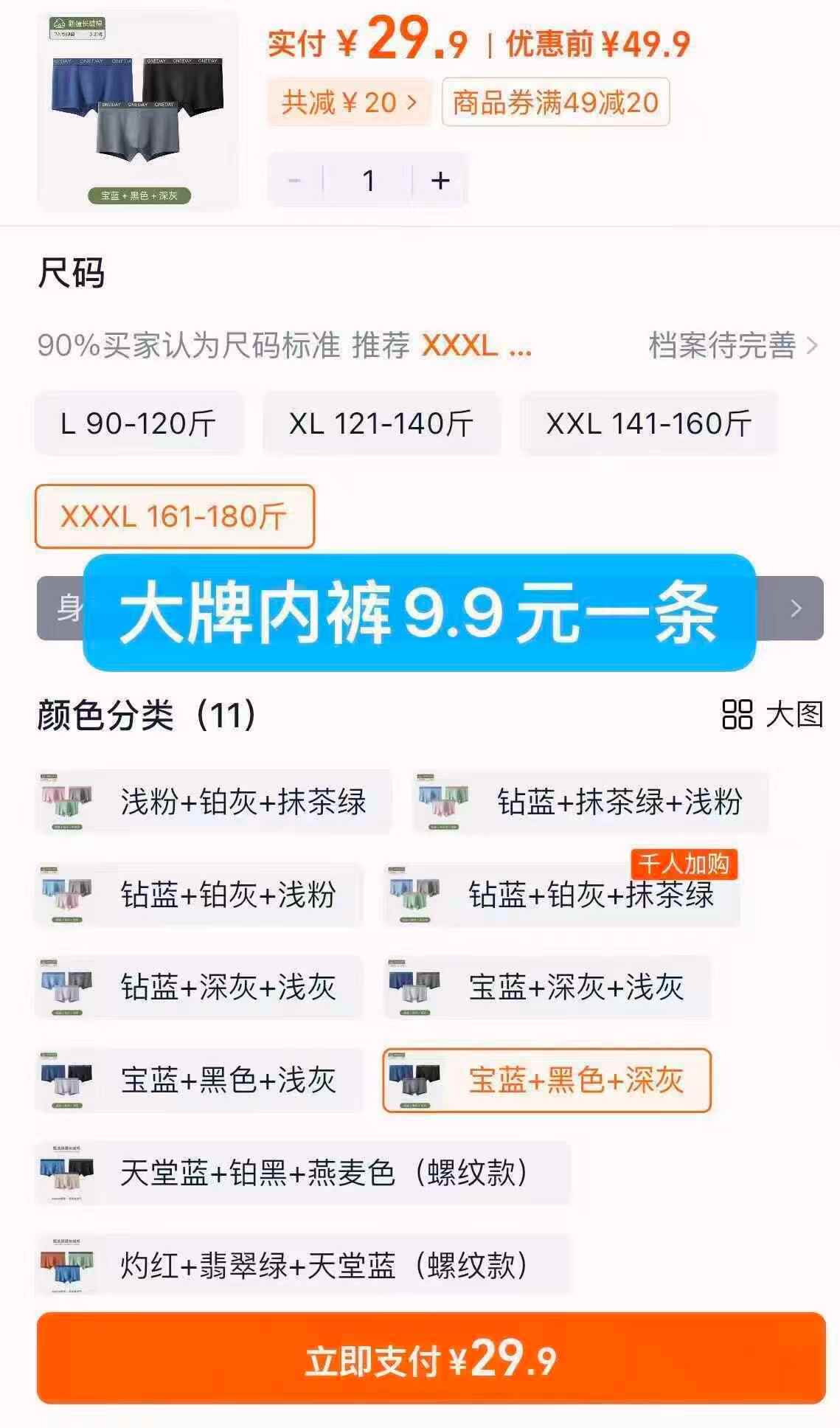Click the selected XXXL 161-180斤 size

coord(175,516)
